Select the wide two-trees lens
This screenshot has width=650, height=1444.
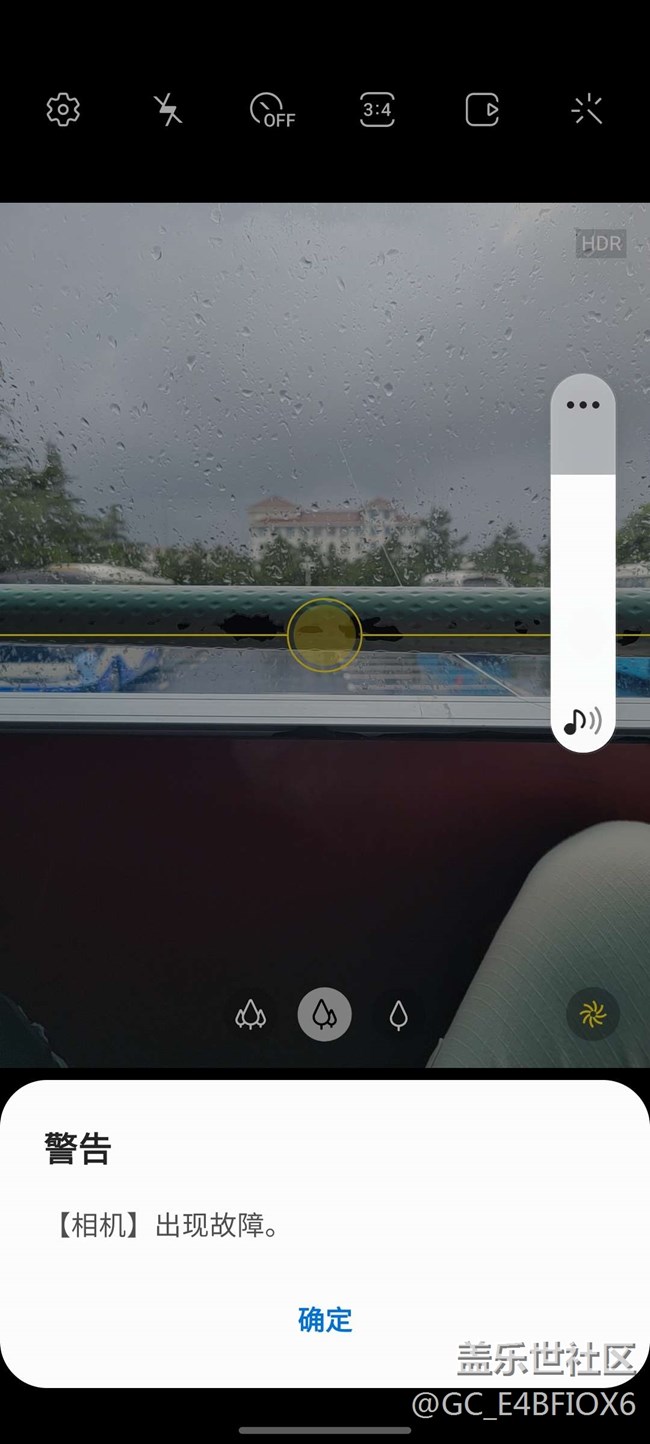tap(324, 1016)
